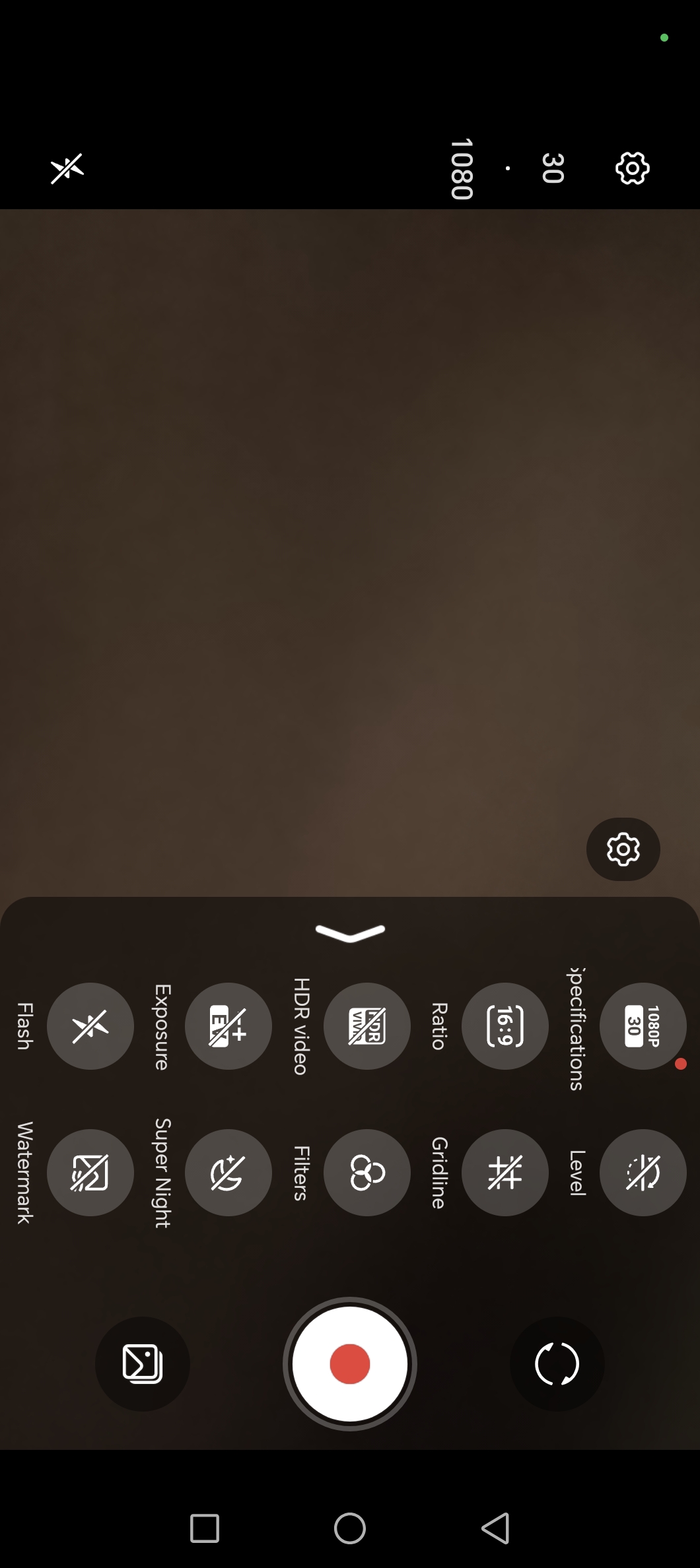This screenshot has width=700, height=1568.
Task: Collapse the quick settings panel chevron
Action: [x=350, y=932]
